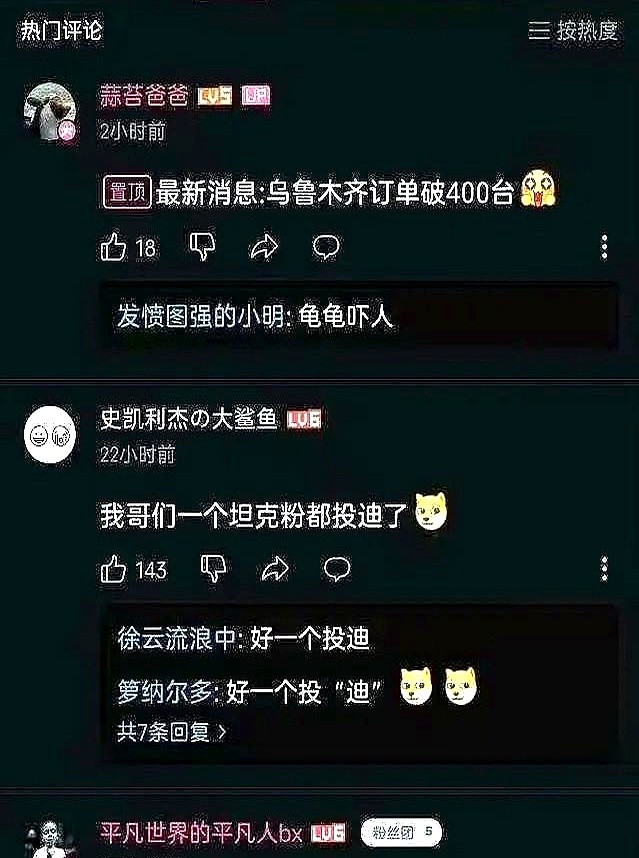Reply to 史凯利杰の大鲨鱼's comment
Image resolution: width=639 pixels, height=858 pixels.
click(x=337, y=569)
